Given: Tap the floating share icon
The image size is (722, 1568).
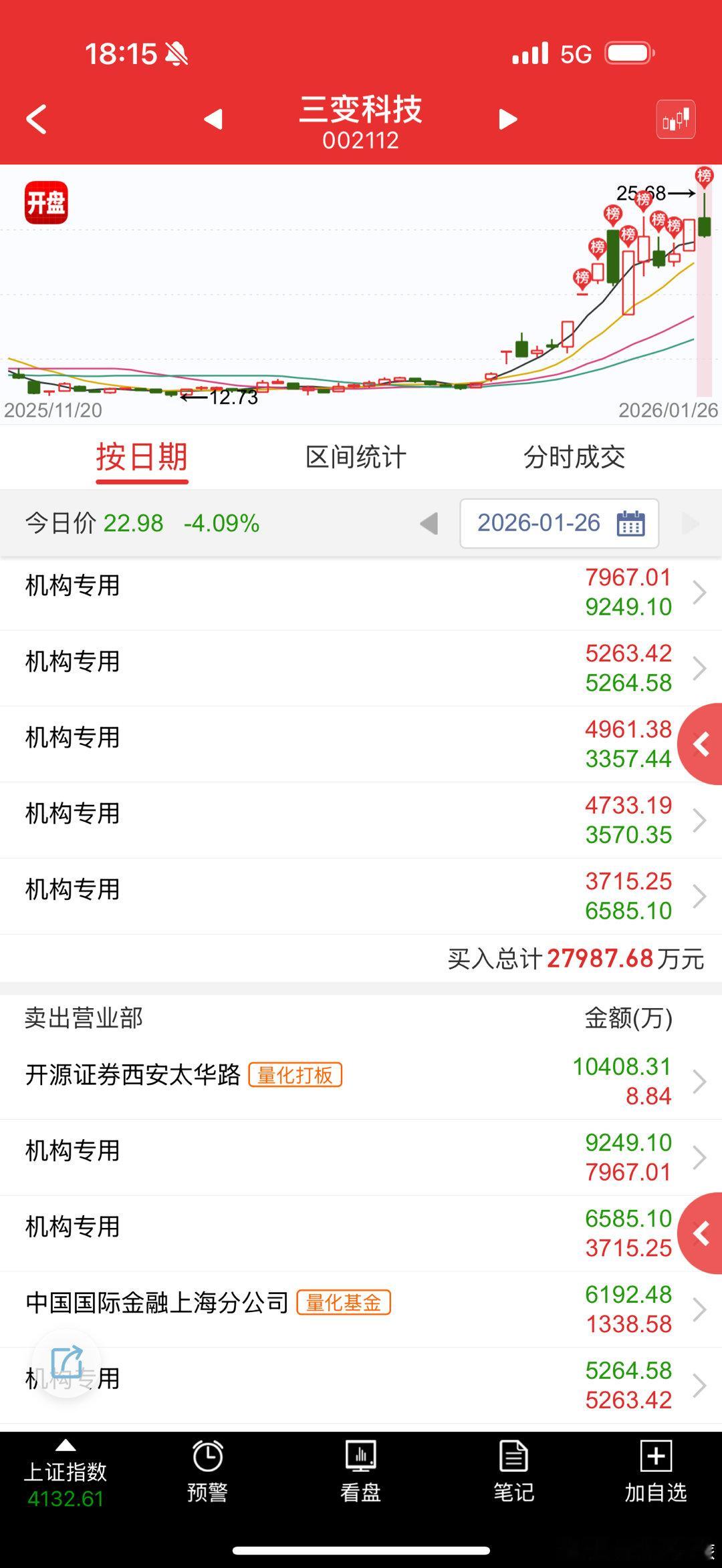Looking at the screenshot, I should (x=66, y=1362).
